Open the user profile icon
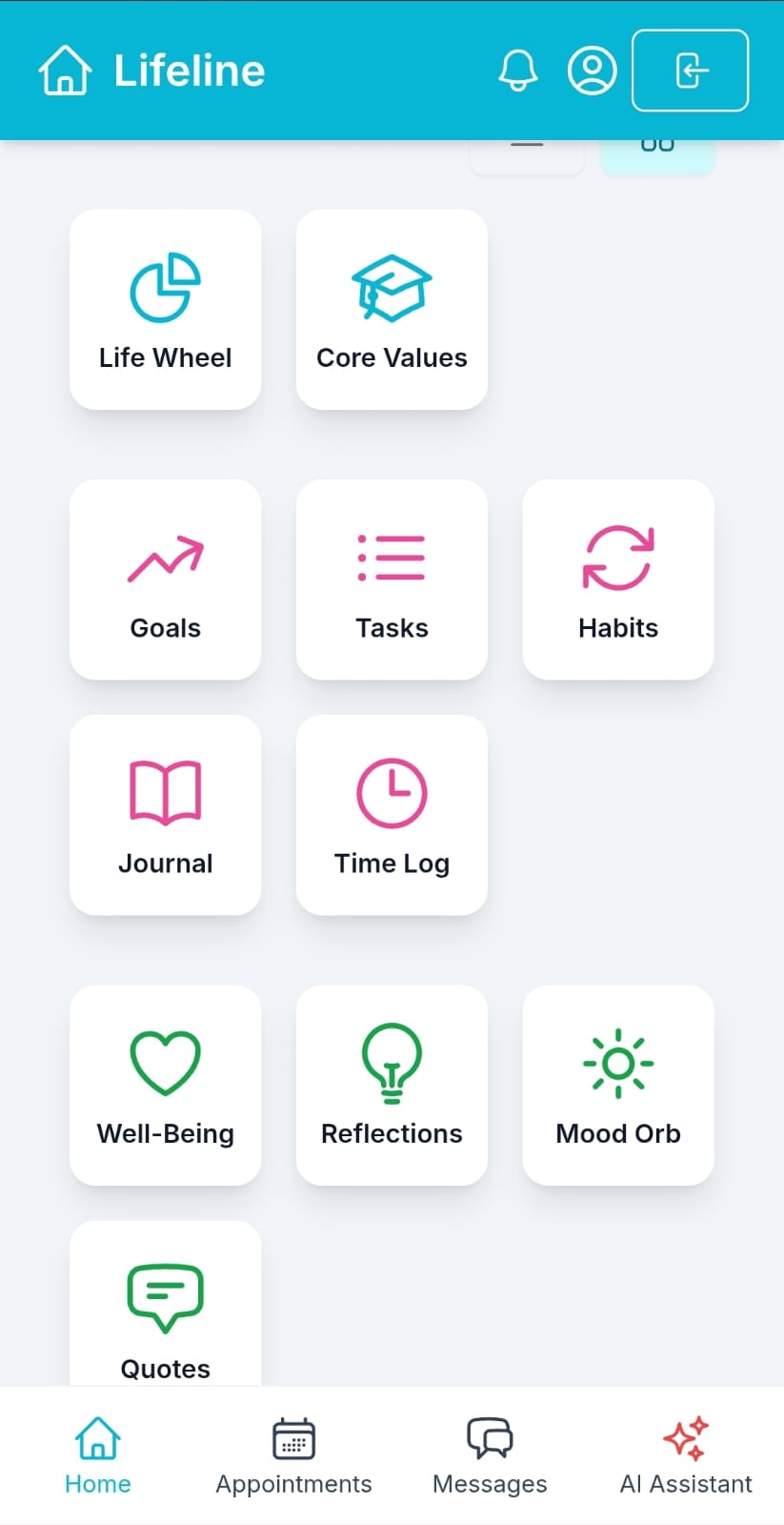Screen dimensions: 784x1525 point(592,71)
